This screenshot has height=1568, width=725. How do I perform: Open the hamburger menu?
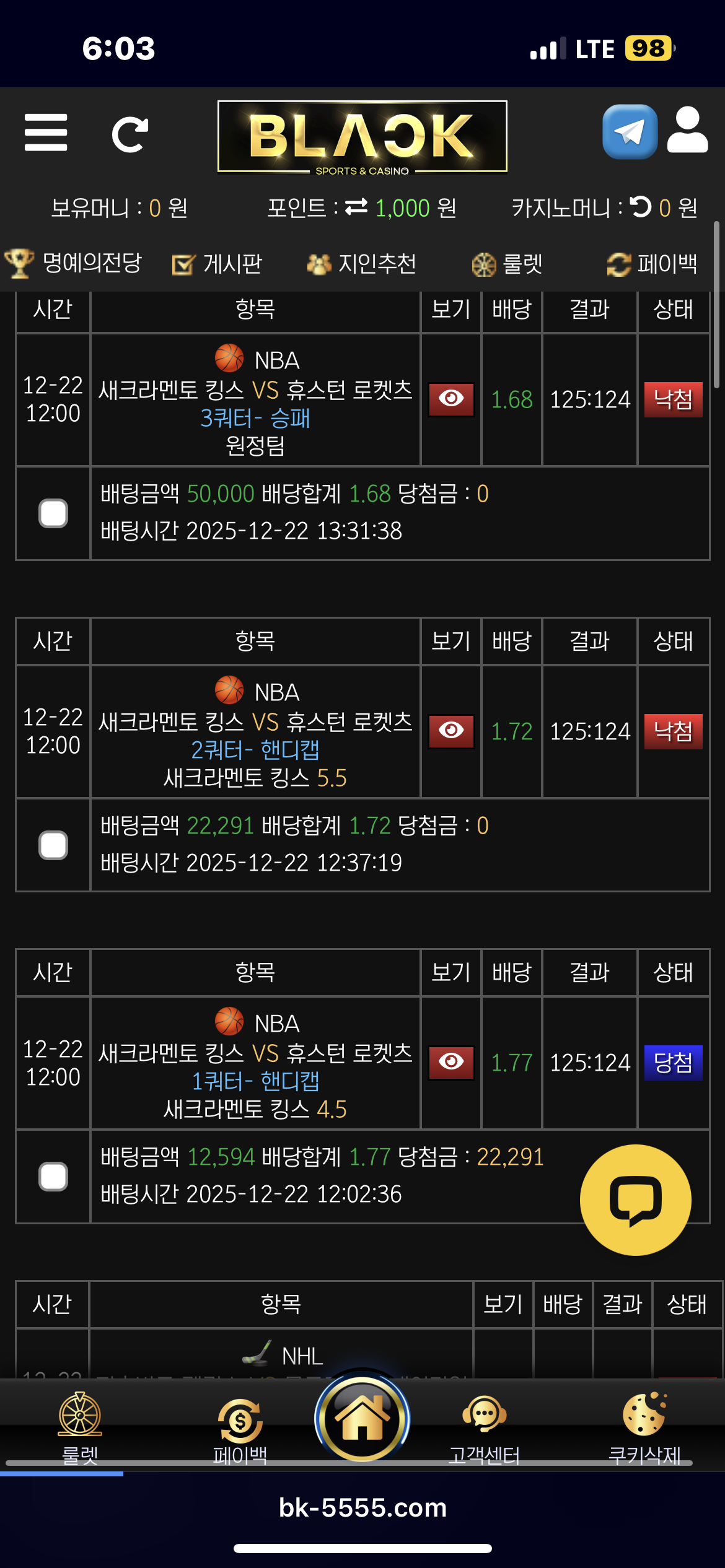(46, 133)
